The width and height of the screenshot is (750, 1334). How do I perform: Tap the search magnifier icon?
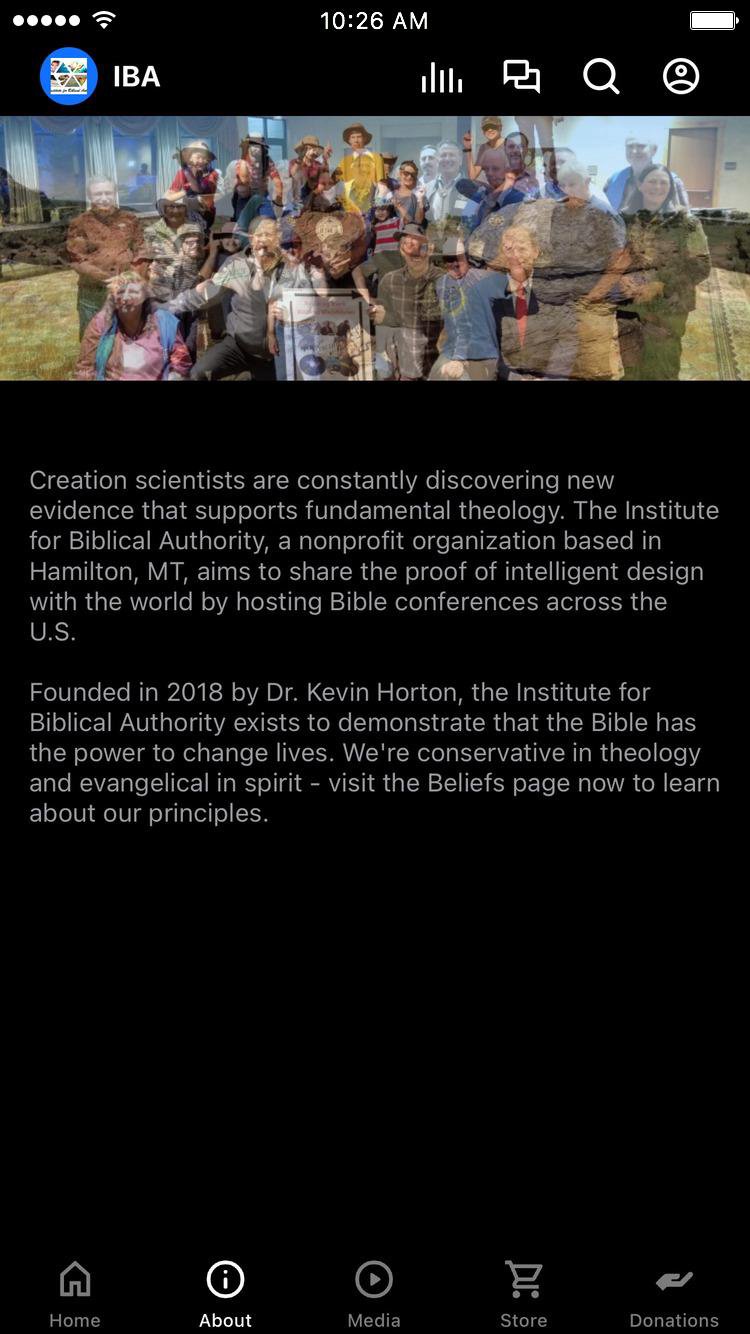coord(601,77)
